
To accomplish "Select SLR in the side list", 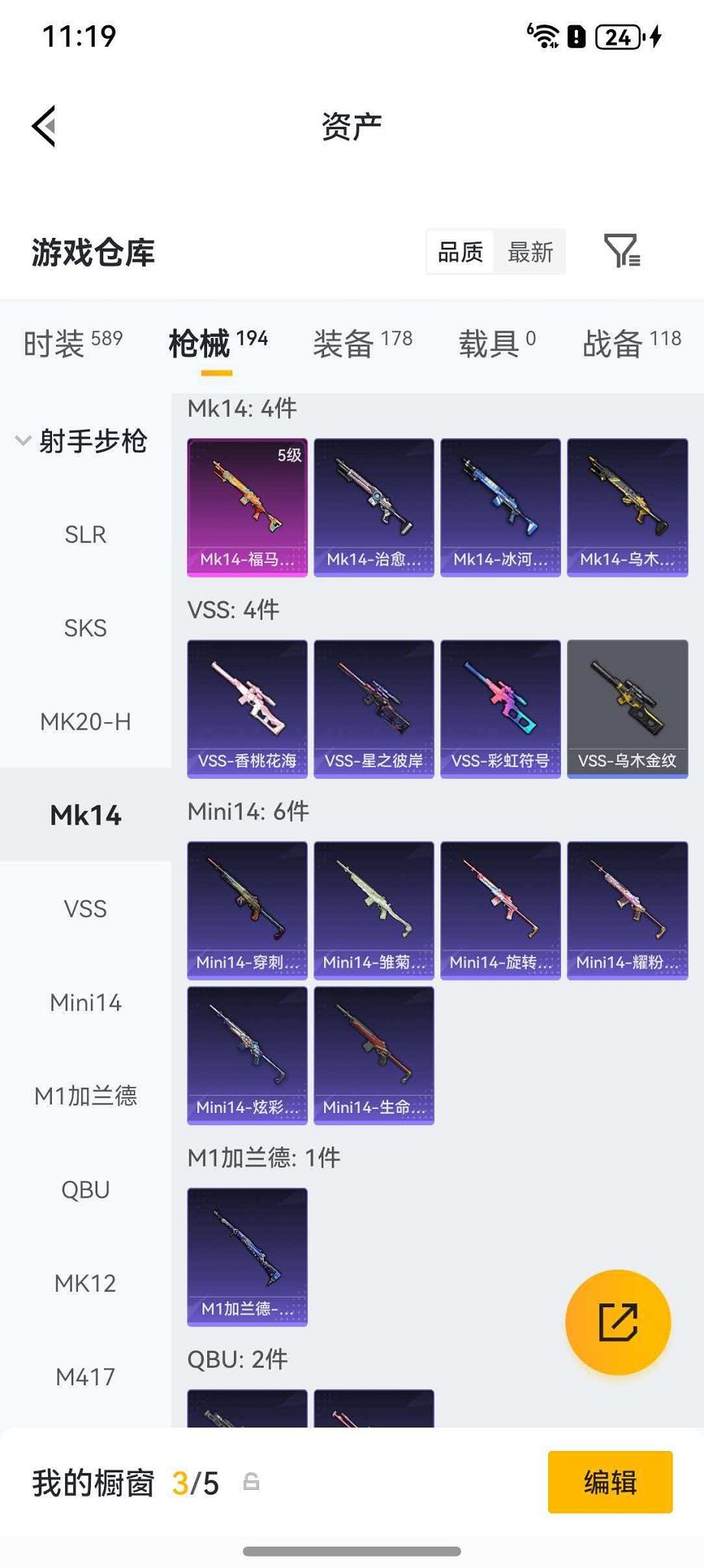I will coord(86,535).
